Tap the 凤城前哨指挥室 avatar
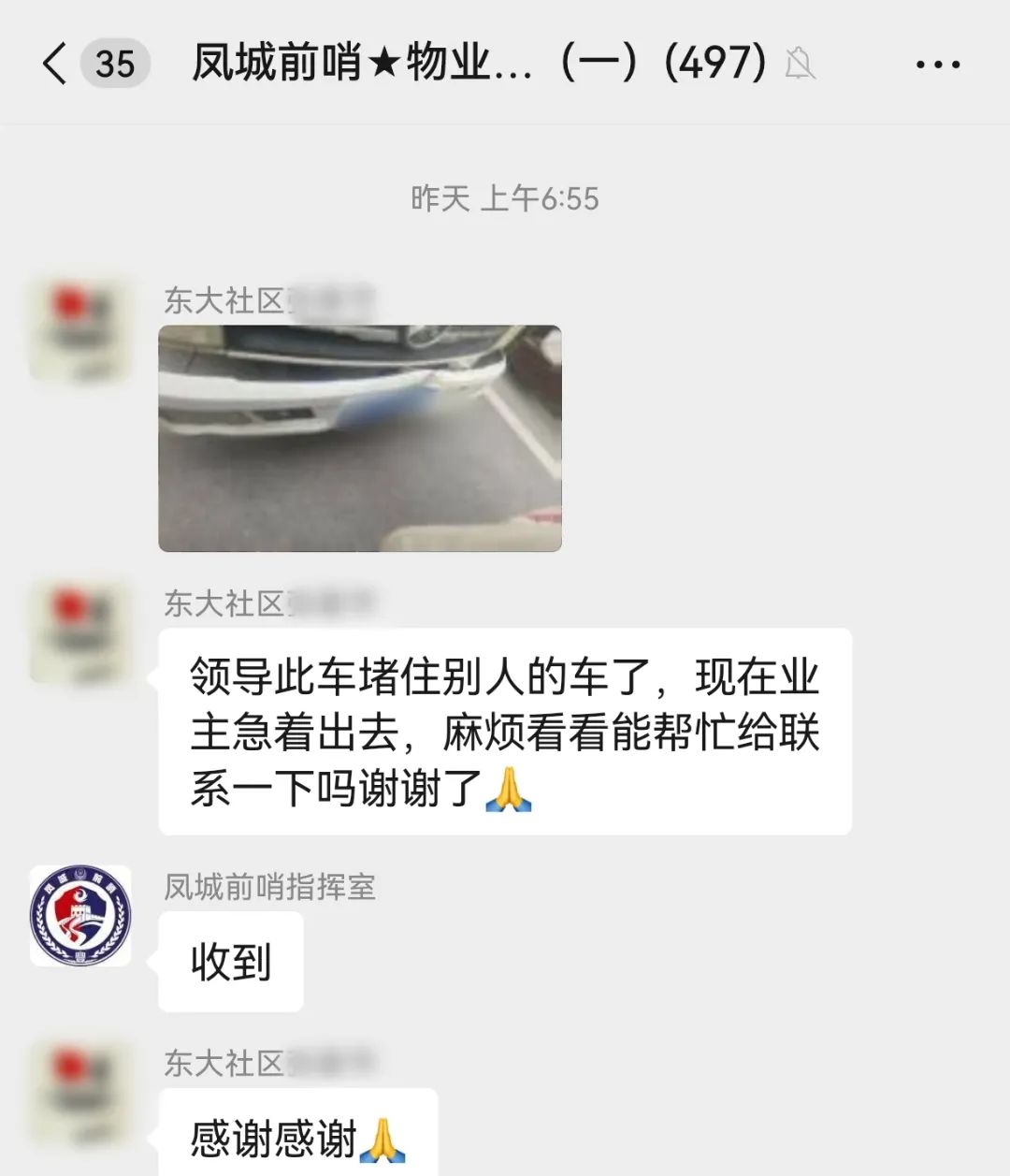Viewport: 1010px width, 1176px height. tap(80, 915)
